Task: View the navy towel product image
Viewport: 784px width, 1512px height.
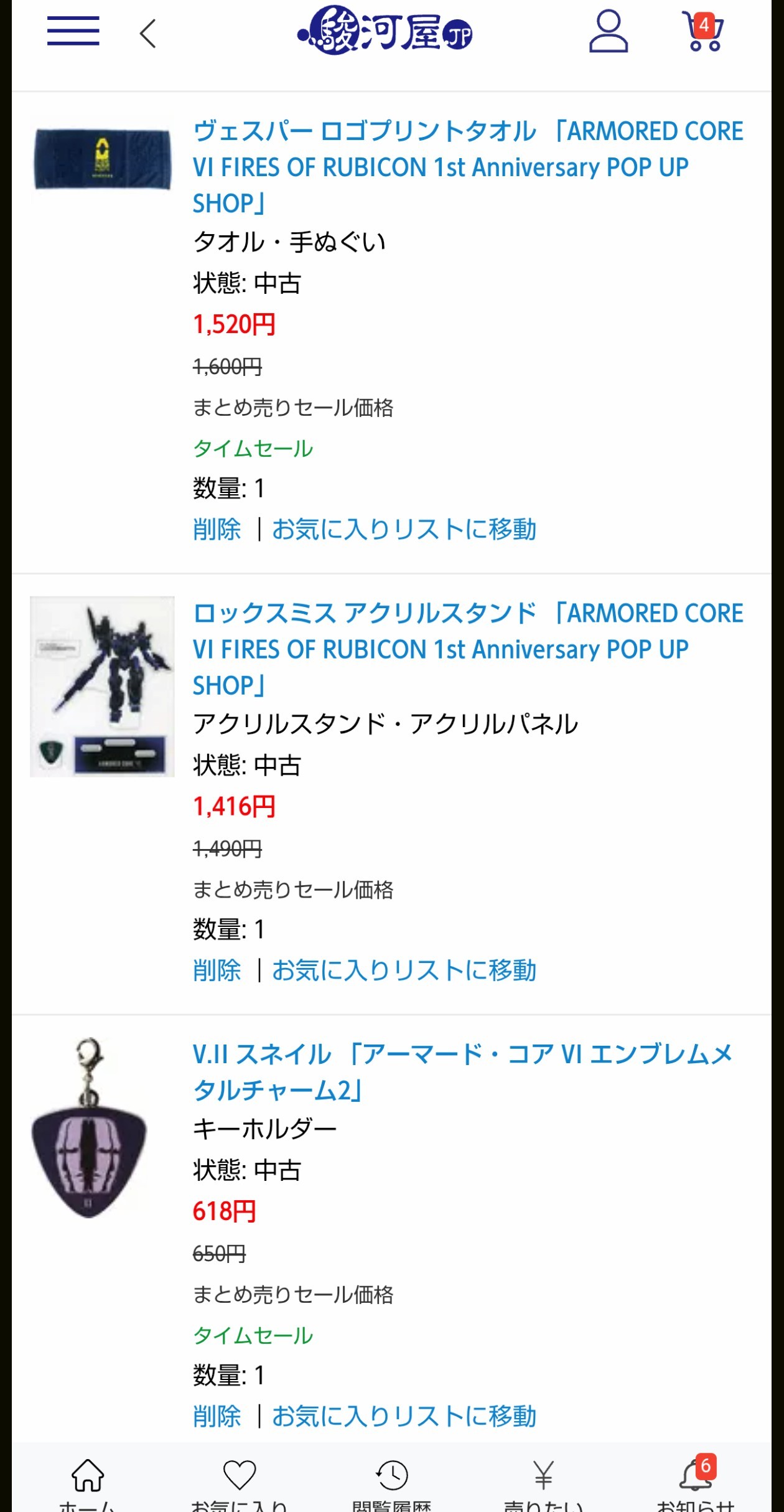Action: (103, 159)
